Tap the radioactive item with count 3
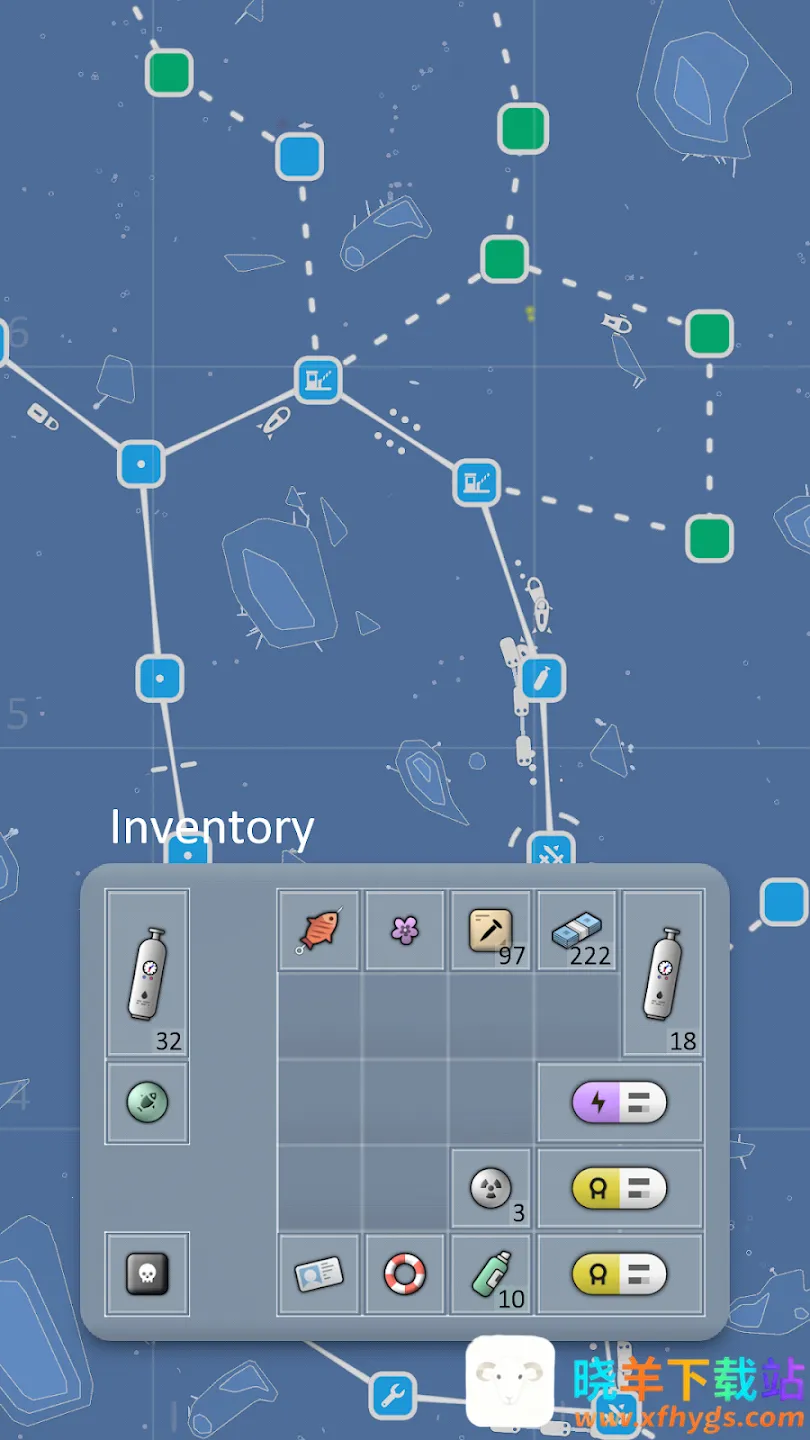This screenshot has height=1440, width=810. pyautogui.click(x=490, y=1188)
